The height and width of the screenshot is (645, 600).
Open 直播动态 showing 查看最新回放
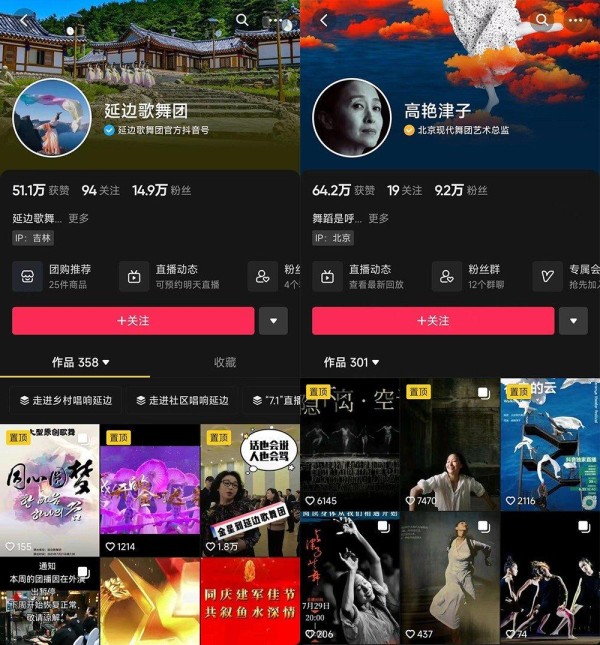click(x=362, y=276)
